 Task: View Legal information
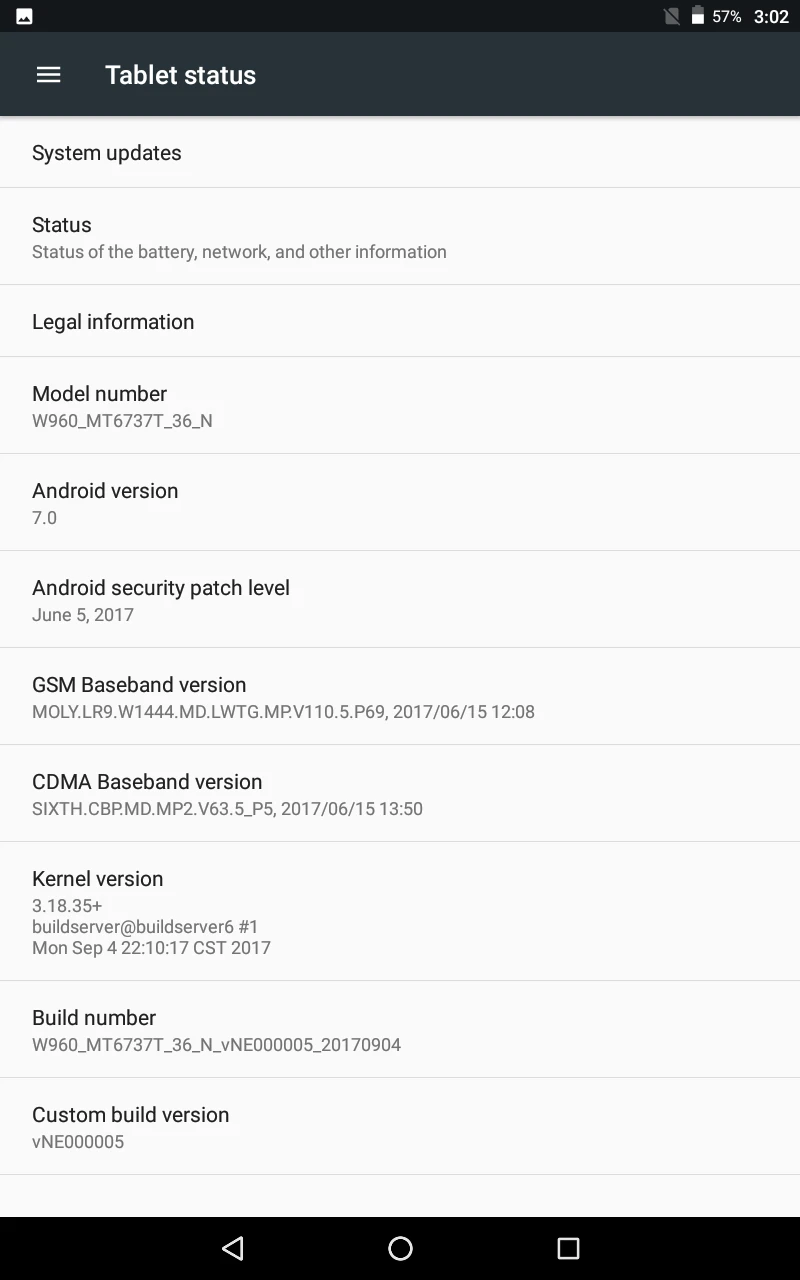400,321
